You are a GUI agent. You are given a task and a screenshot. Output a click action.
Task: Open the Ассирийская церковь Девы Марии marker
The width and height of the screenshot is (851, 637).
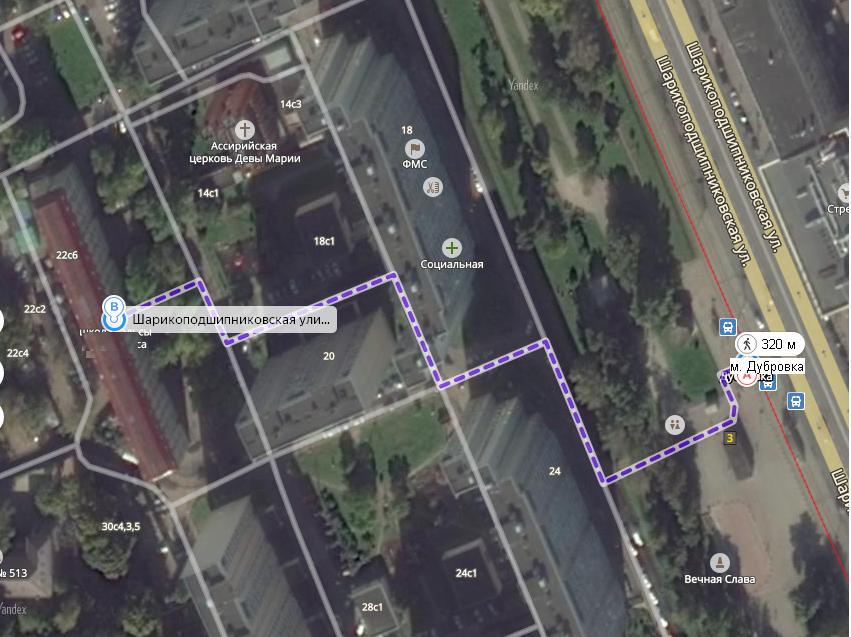(x=244, y=129)
